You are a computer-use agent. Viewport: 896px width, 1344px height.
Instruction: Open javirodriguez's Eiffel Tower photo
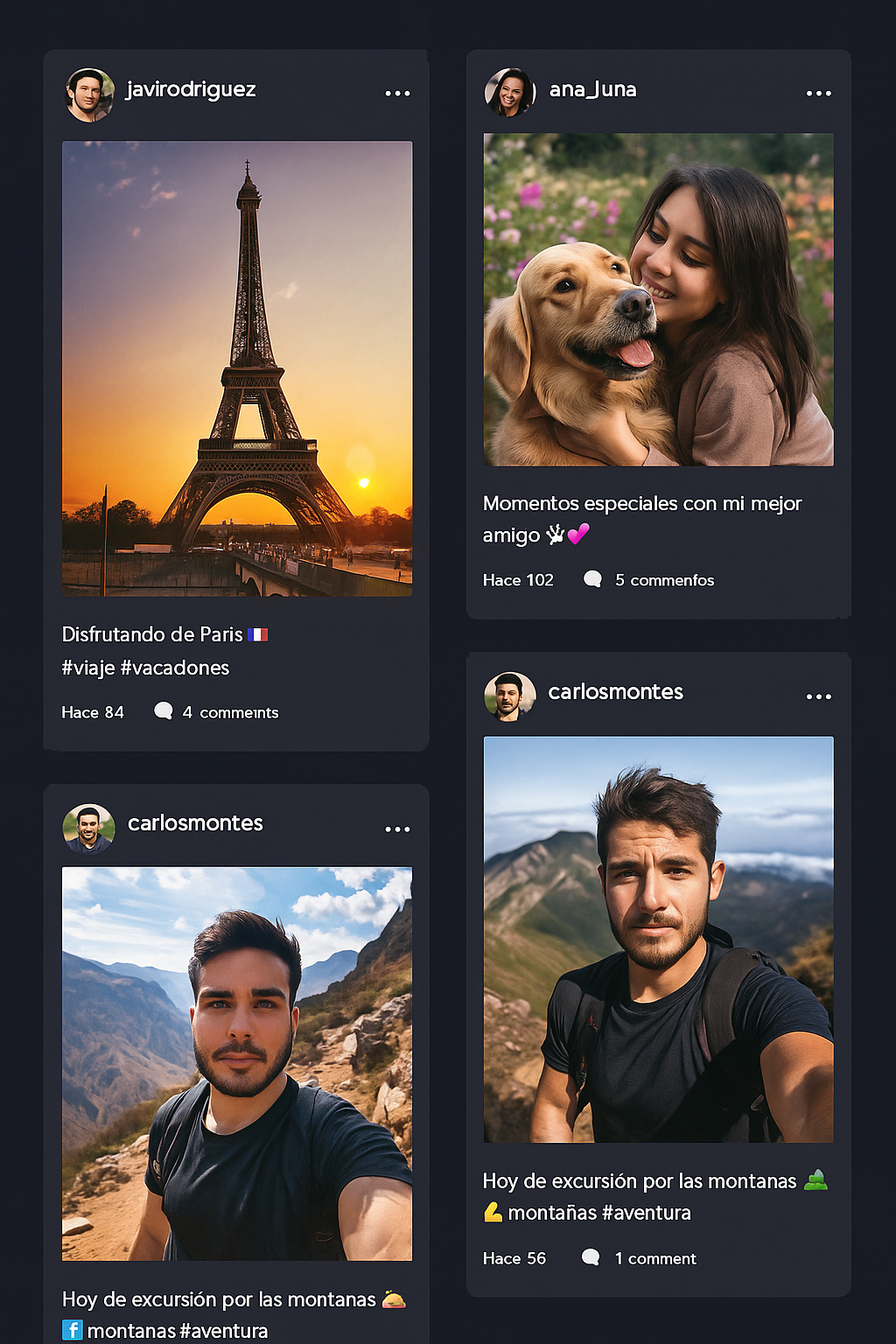[237, 368]
